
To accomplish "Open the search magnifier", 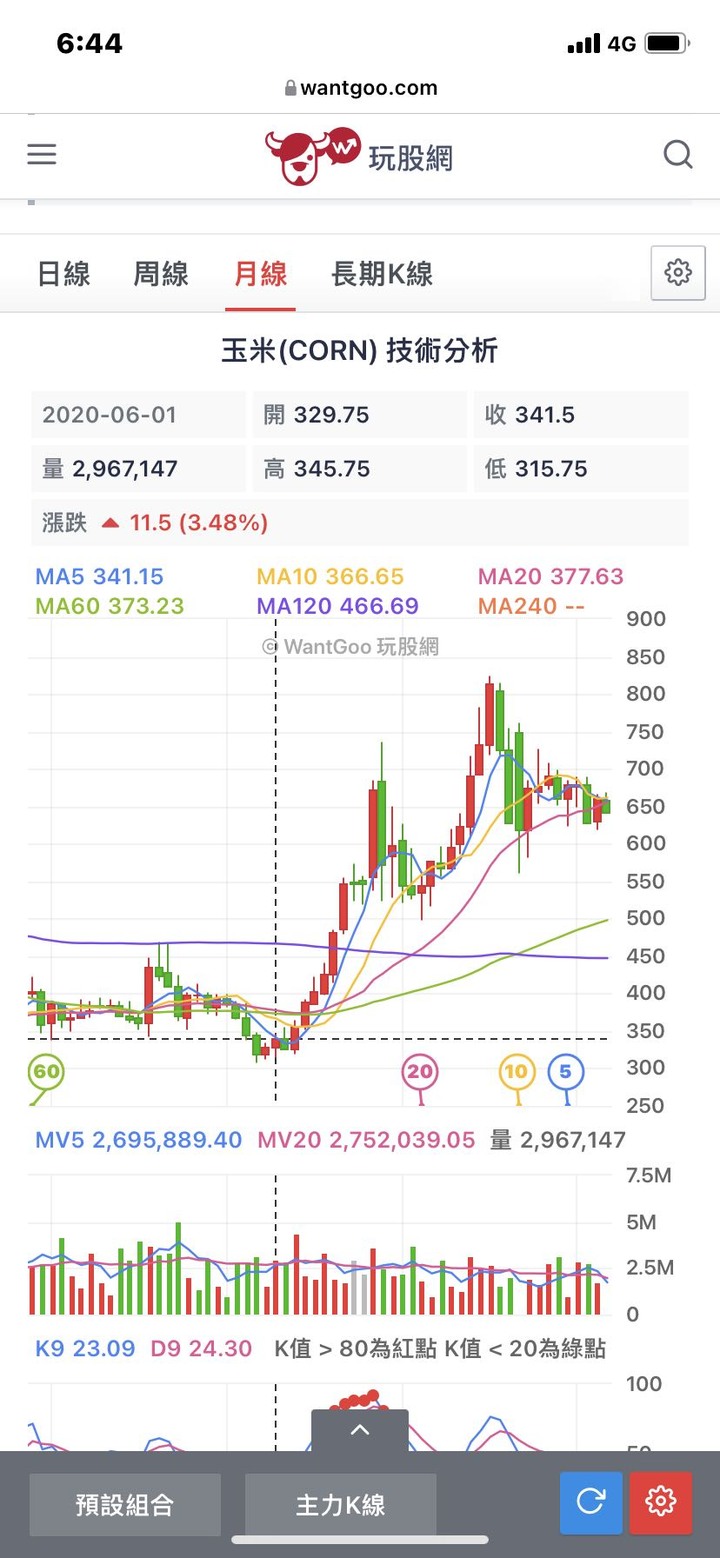I will point(678,155).
